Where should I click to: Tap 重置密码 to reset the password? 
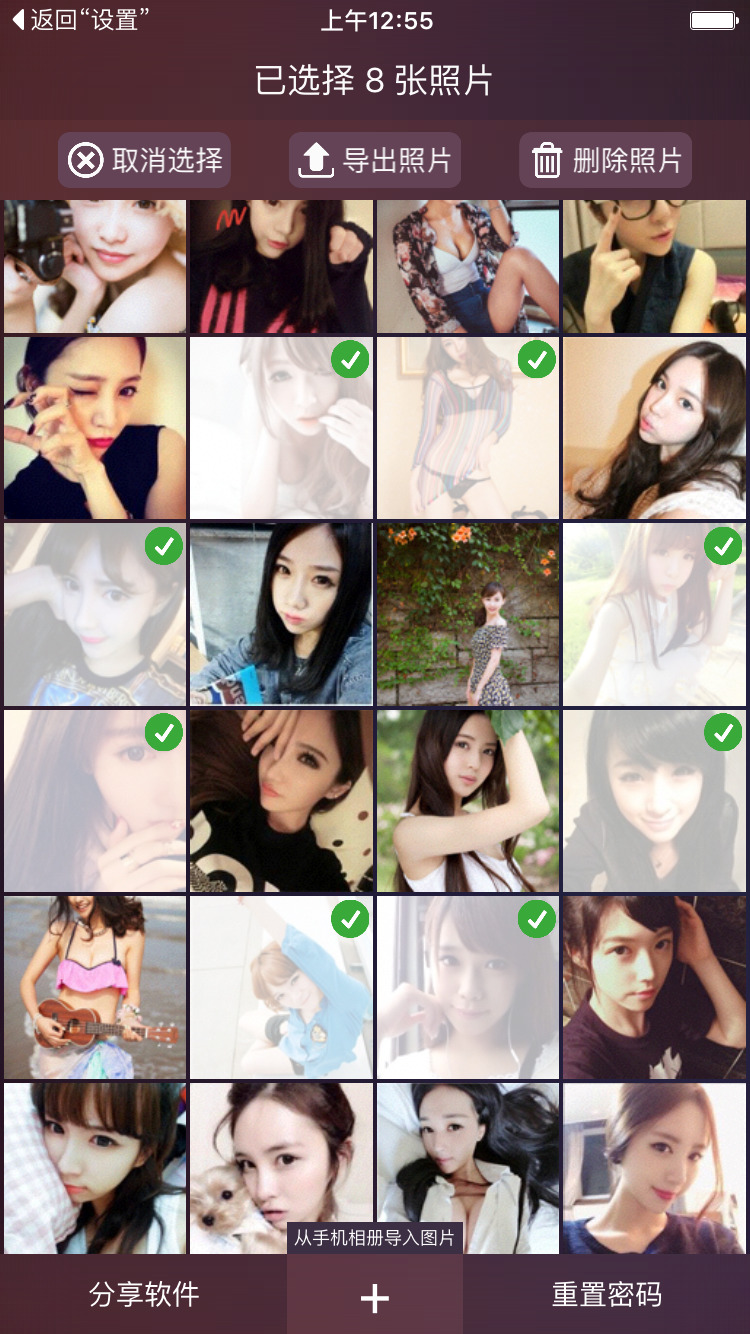click(606, 1294)
